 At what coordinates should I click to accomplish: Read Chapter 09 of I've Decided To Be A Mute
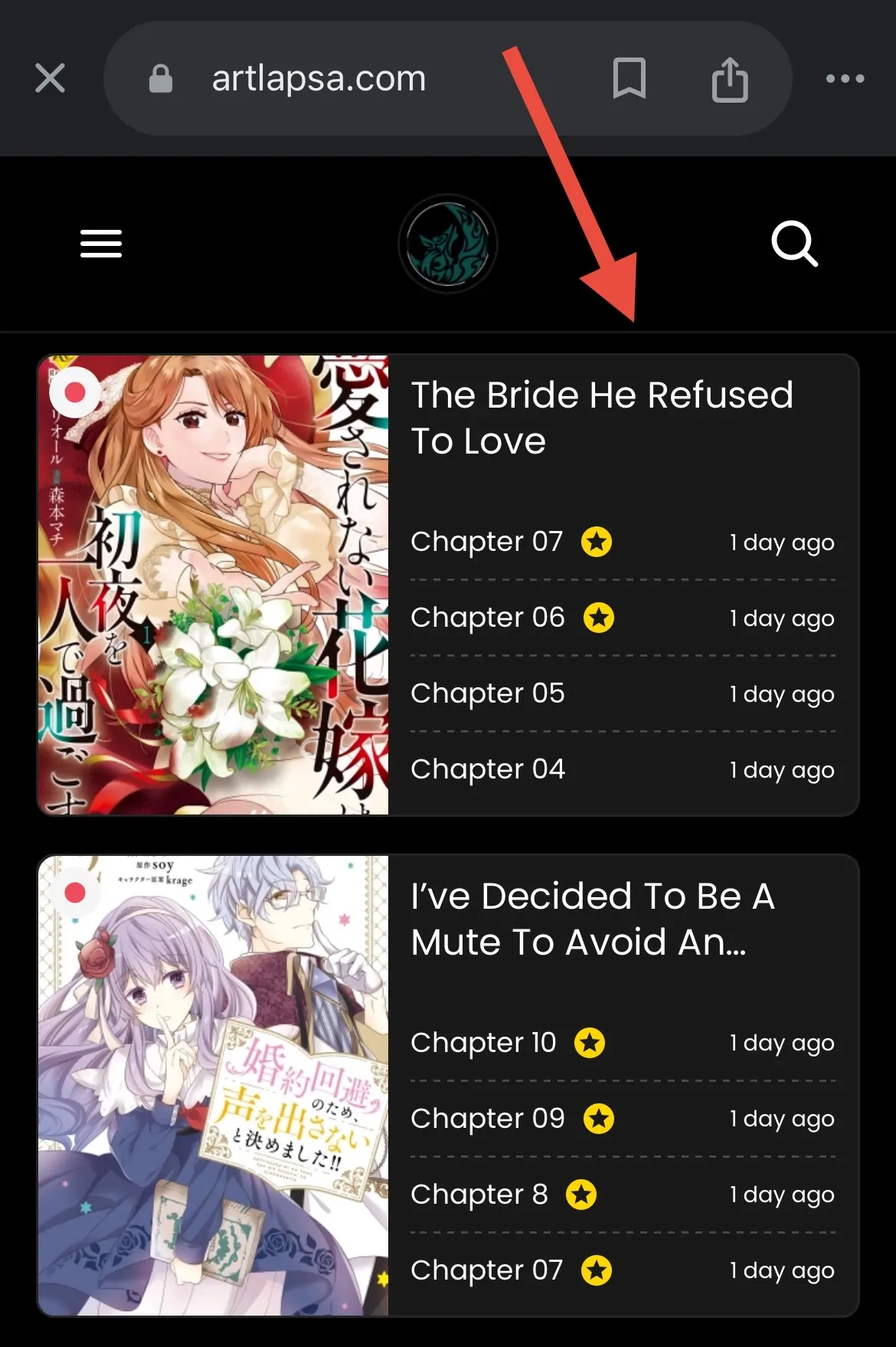(488, 1118)
